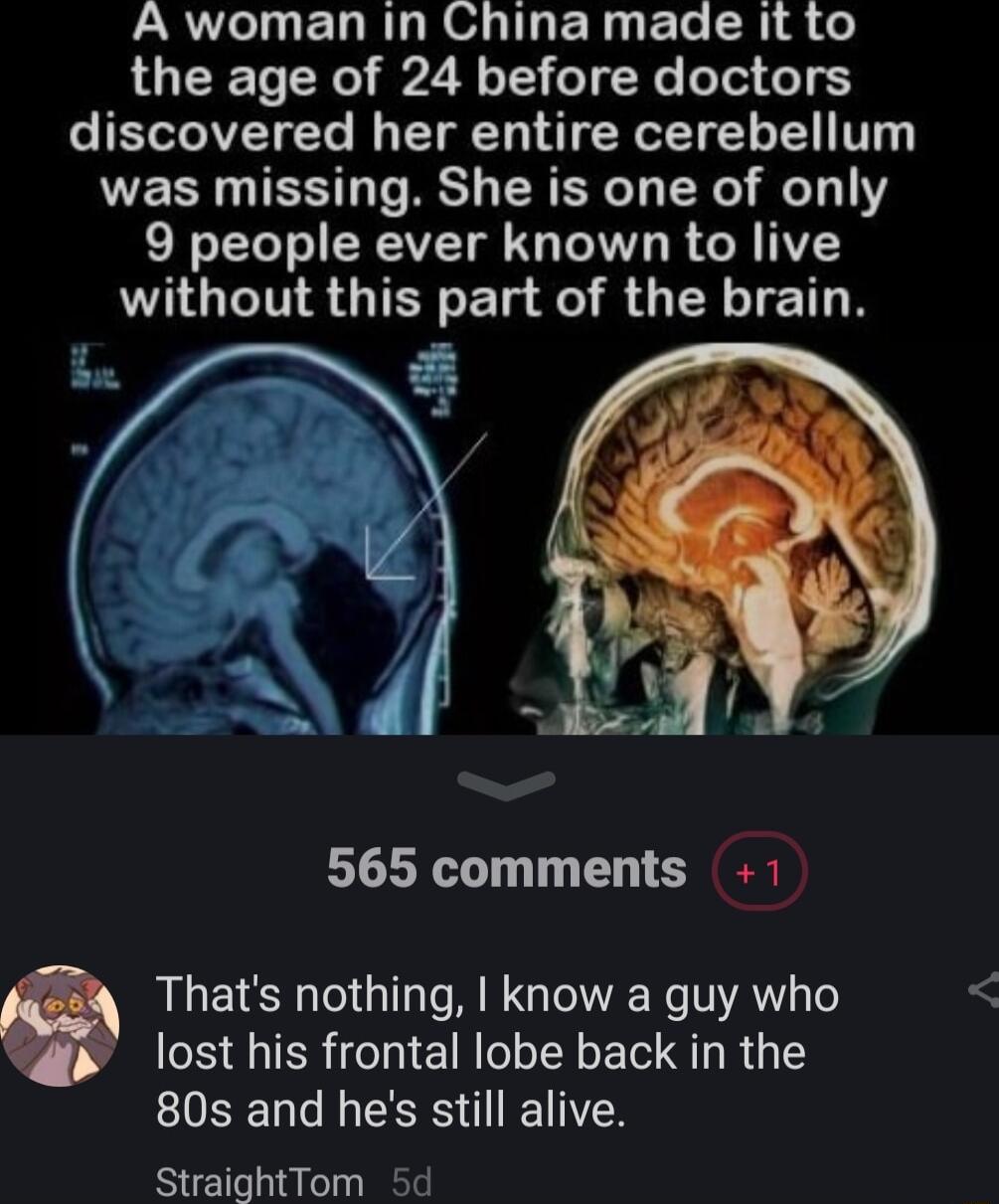The width and height of the screenshot is (999, 1204).
Task: Tap the 5d timestamp on the comment
Action: point(411,1181)
